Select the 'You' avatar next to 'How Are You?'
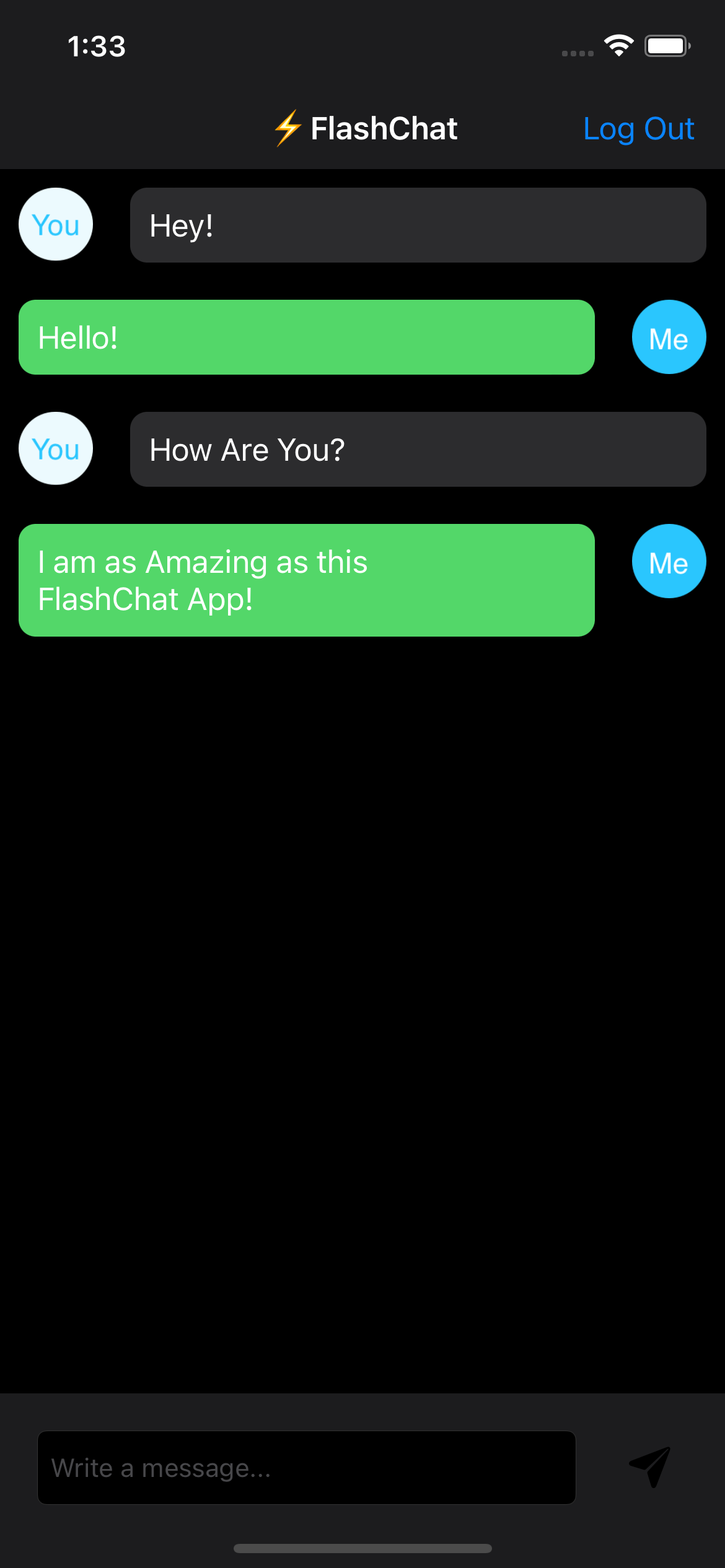 click(55, 449)
